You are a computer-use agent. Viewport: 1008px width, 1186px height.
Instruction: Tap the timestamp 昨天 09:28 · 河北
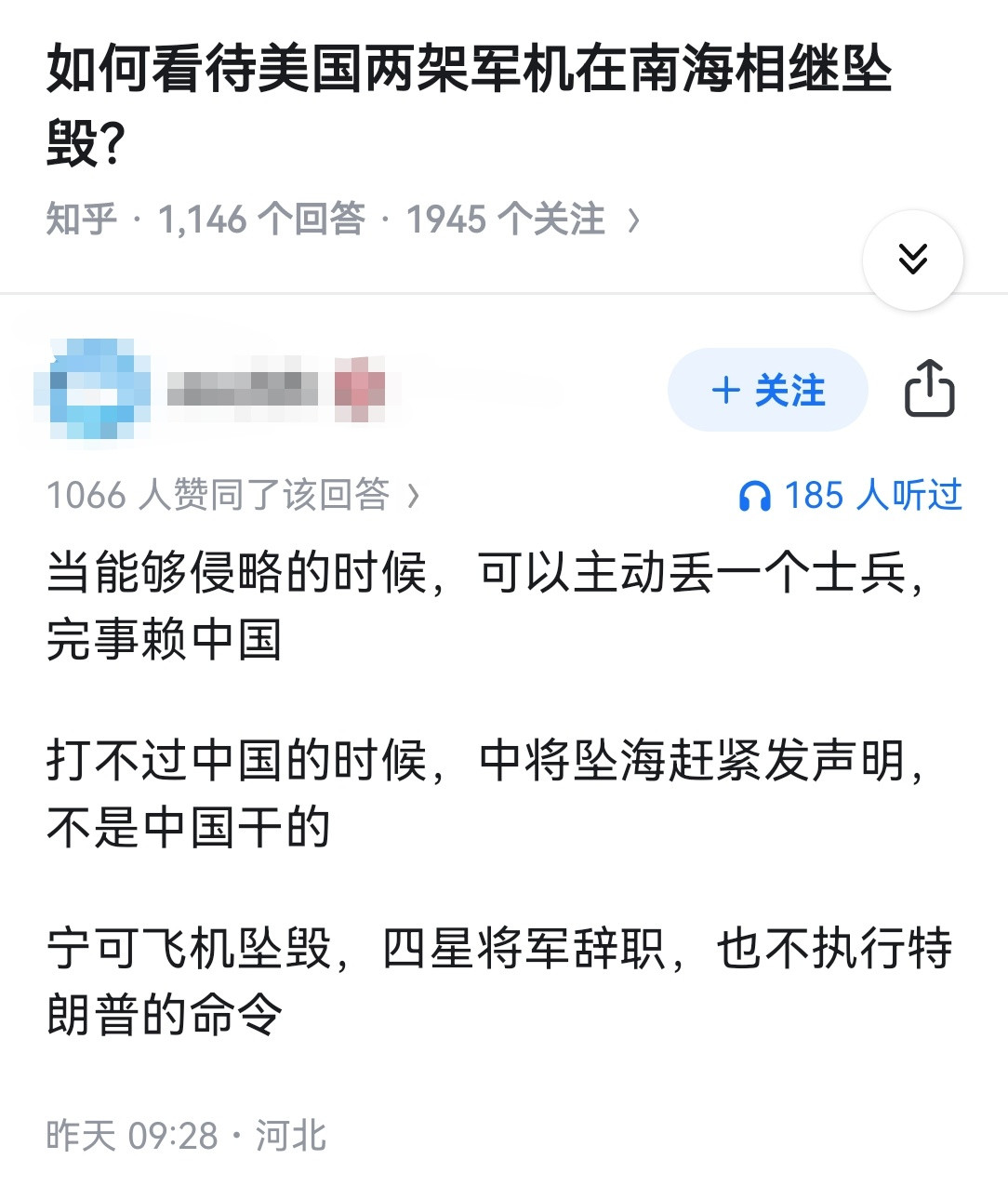[x=186, y=1133]
